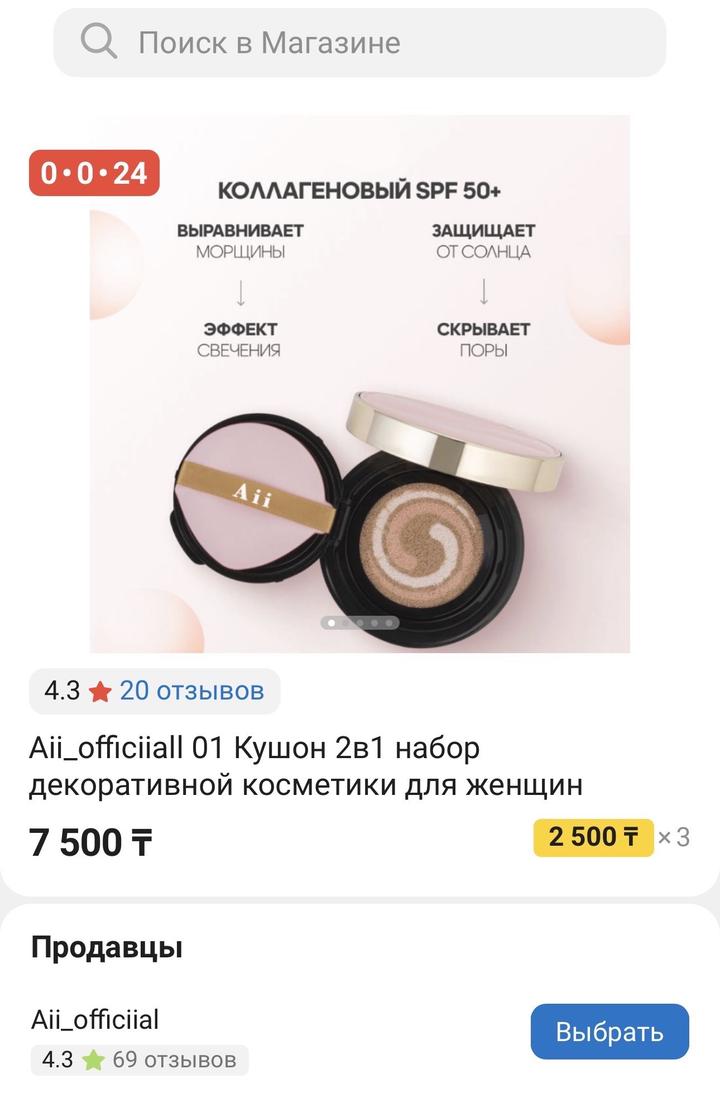Tap the Выбрать button for Aii_officiial
This screenshot has width=720, height=1106.
pos(609,1032)
